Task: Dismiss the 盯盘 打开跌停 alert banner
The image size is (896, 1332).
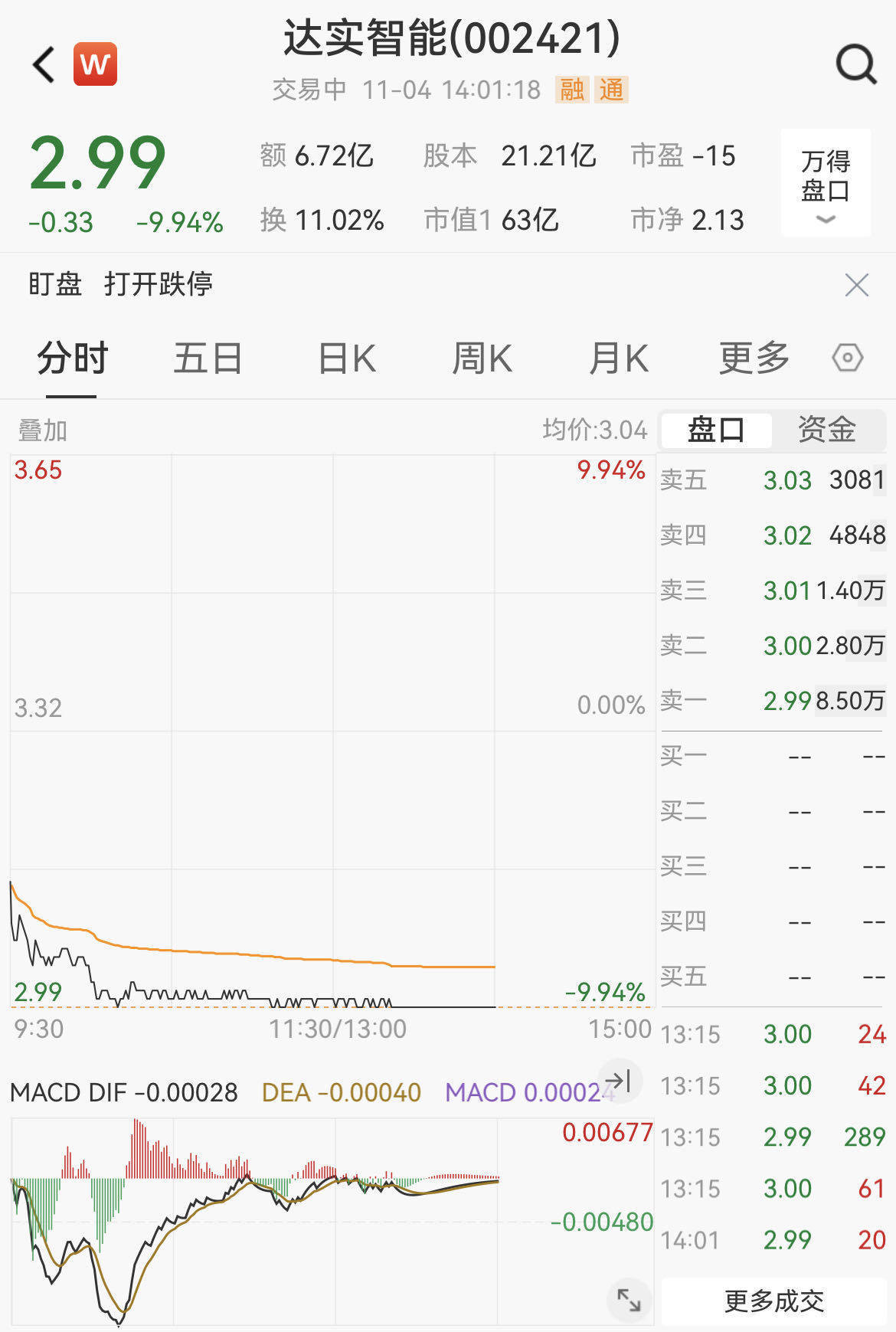Action: click(856, 285)
